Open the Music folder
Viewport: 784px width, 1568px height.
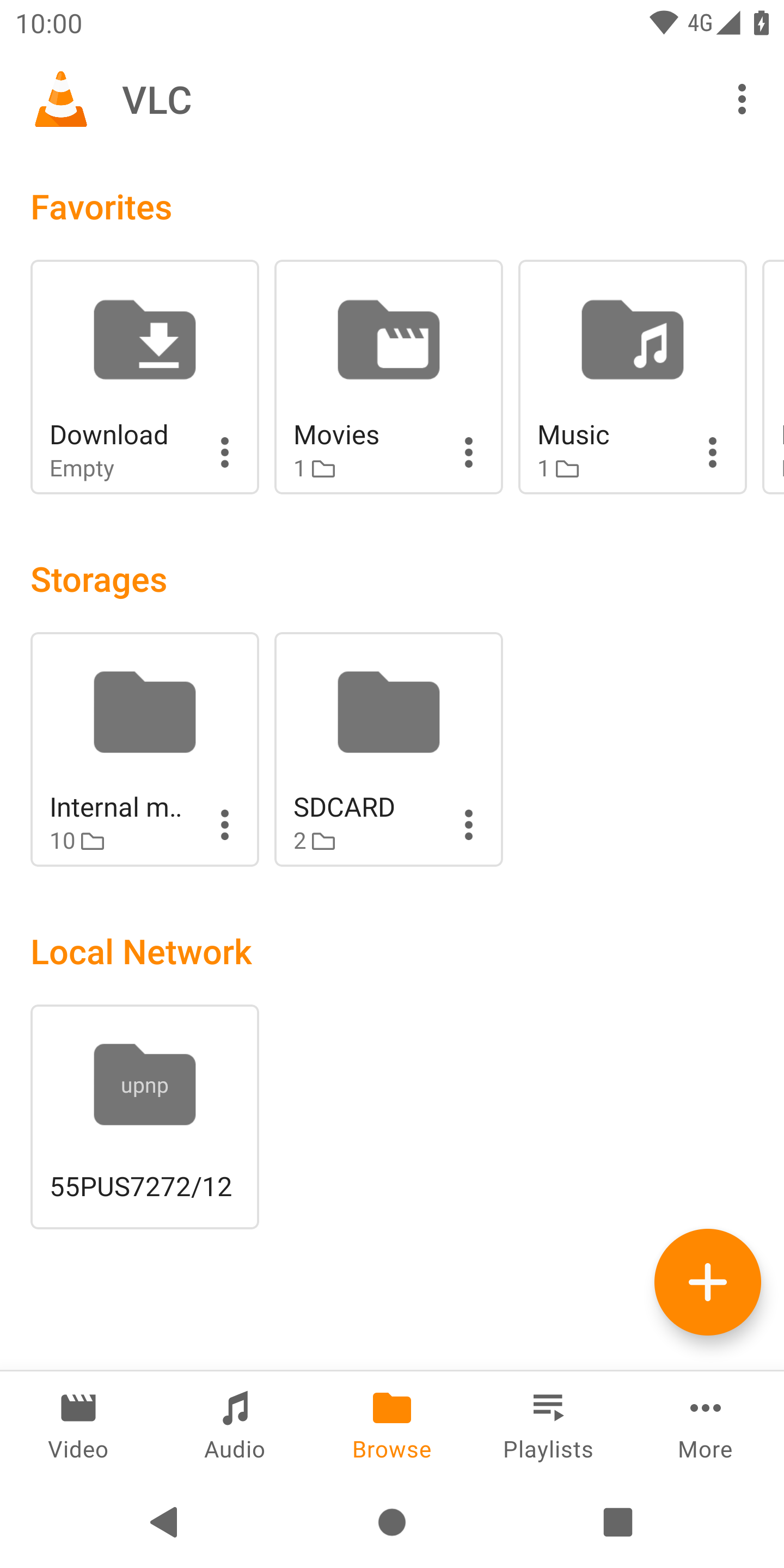click(633, 377)
